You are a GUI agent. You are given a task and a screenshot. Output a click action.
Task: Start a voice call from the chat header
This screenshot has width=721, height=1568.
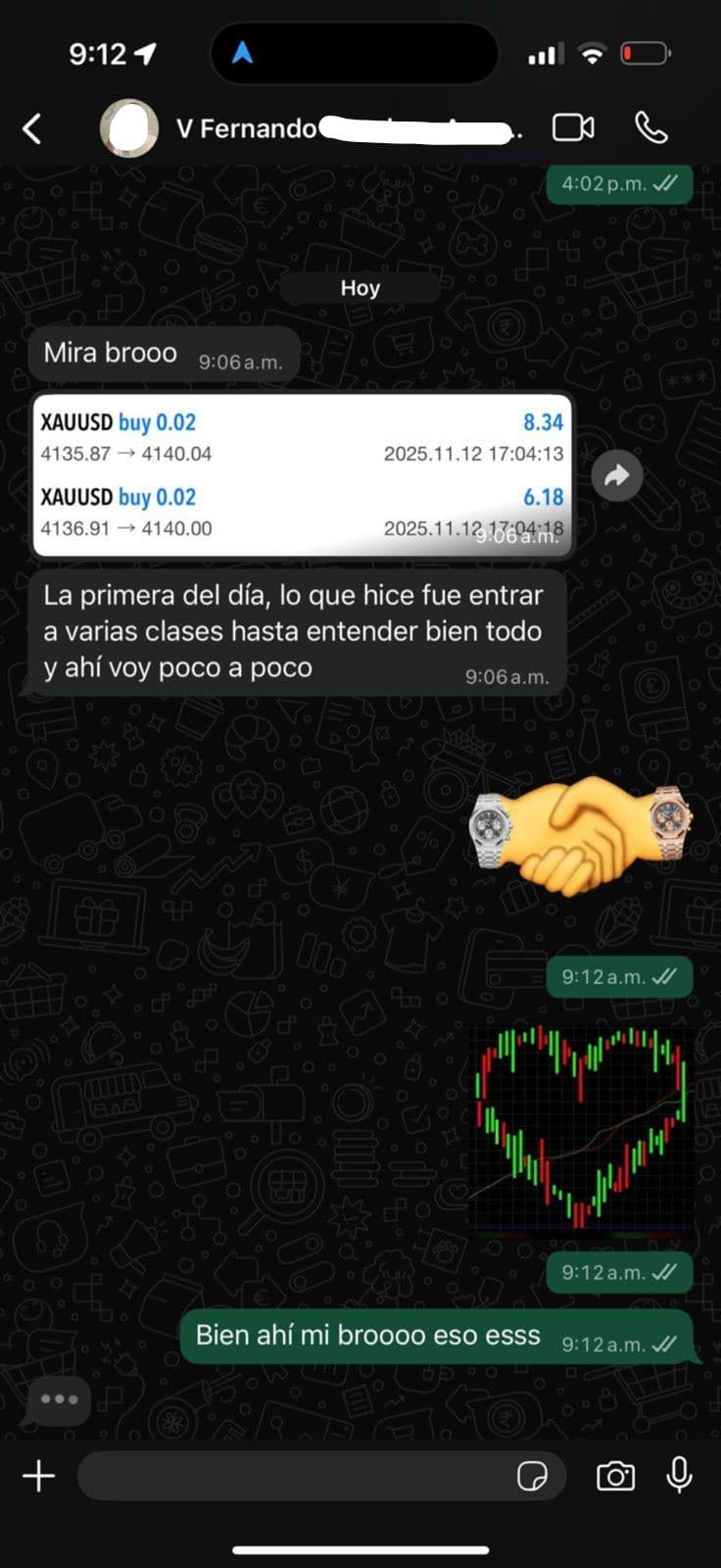click(x=652, y=127)
